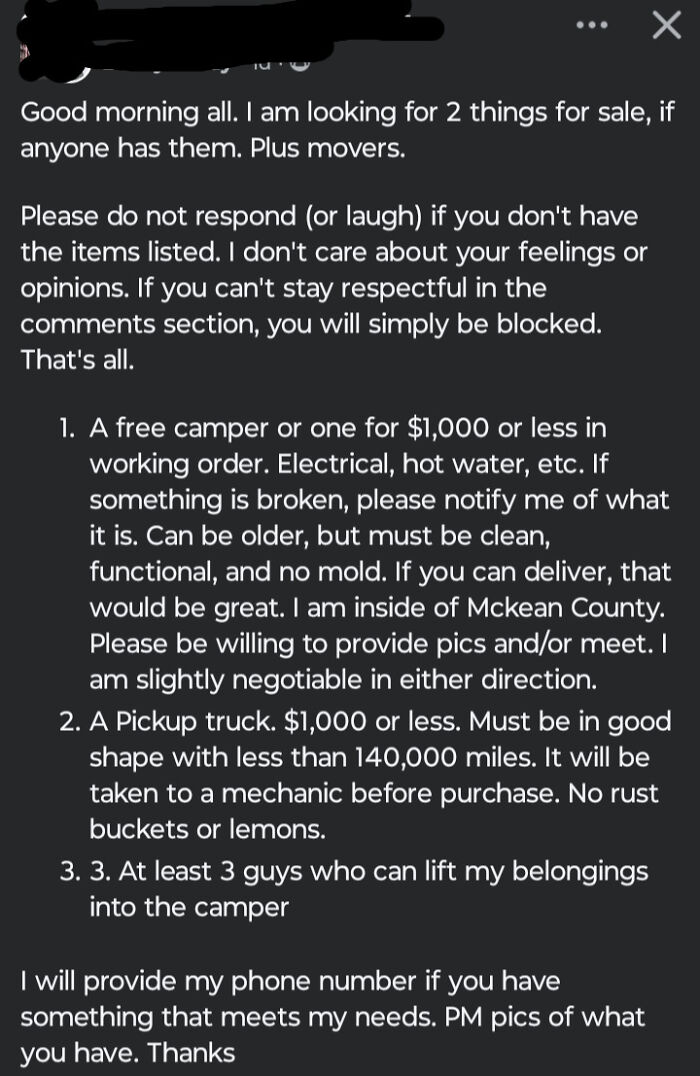Open the three-dot post options menu
Screen dimensions: 700x1076
598,25
